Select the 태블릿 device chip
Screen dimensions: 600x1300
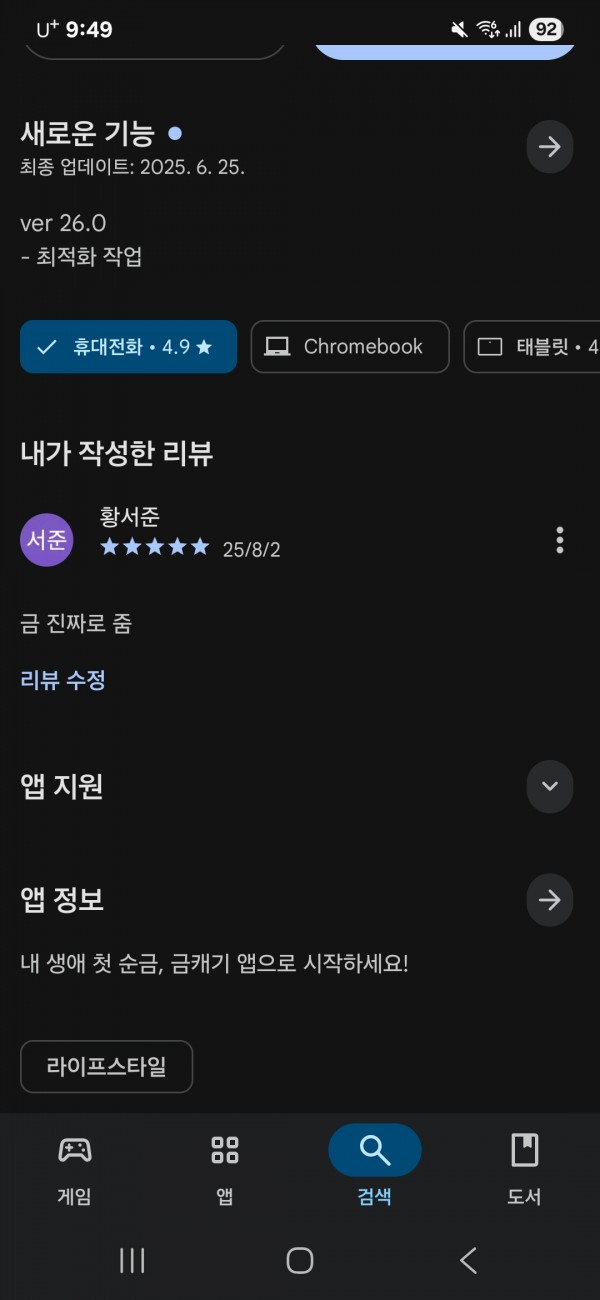(x=532, y=347)
